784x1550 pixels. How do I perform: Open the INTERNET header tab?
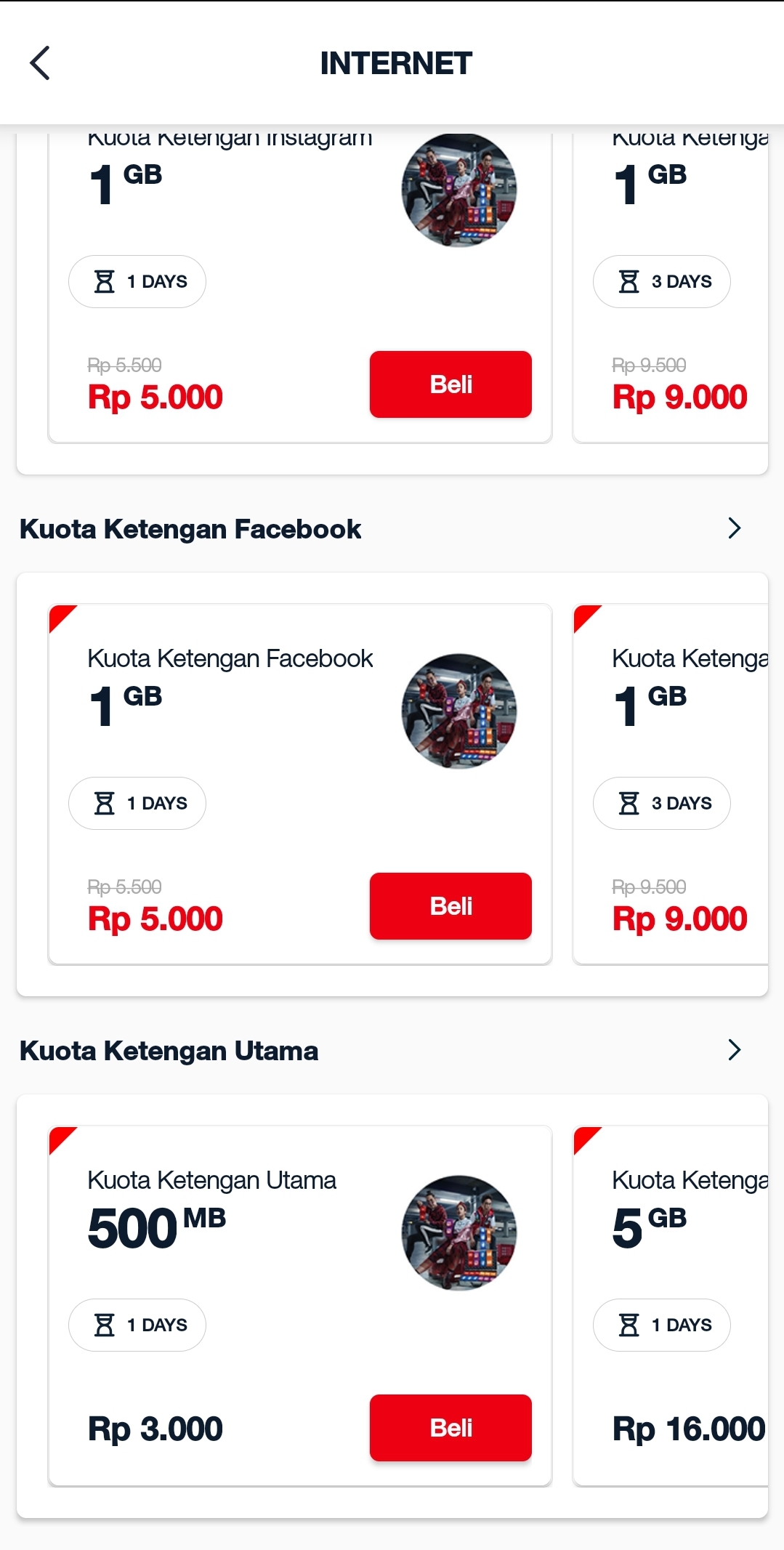click(395, 63)
